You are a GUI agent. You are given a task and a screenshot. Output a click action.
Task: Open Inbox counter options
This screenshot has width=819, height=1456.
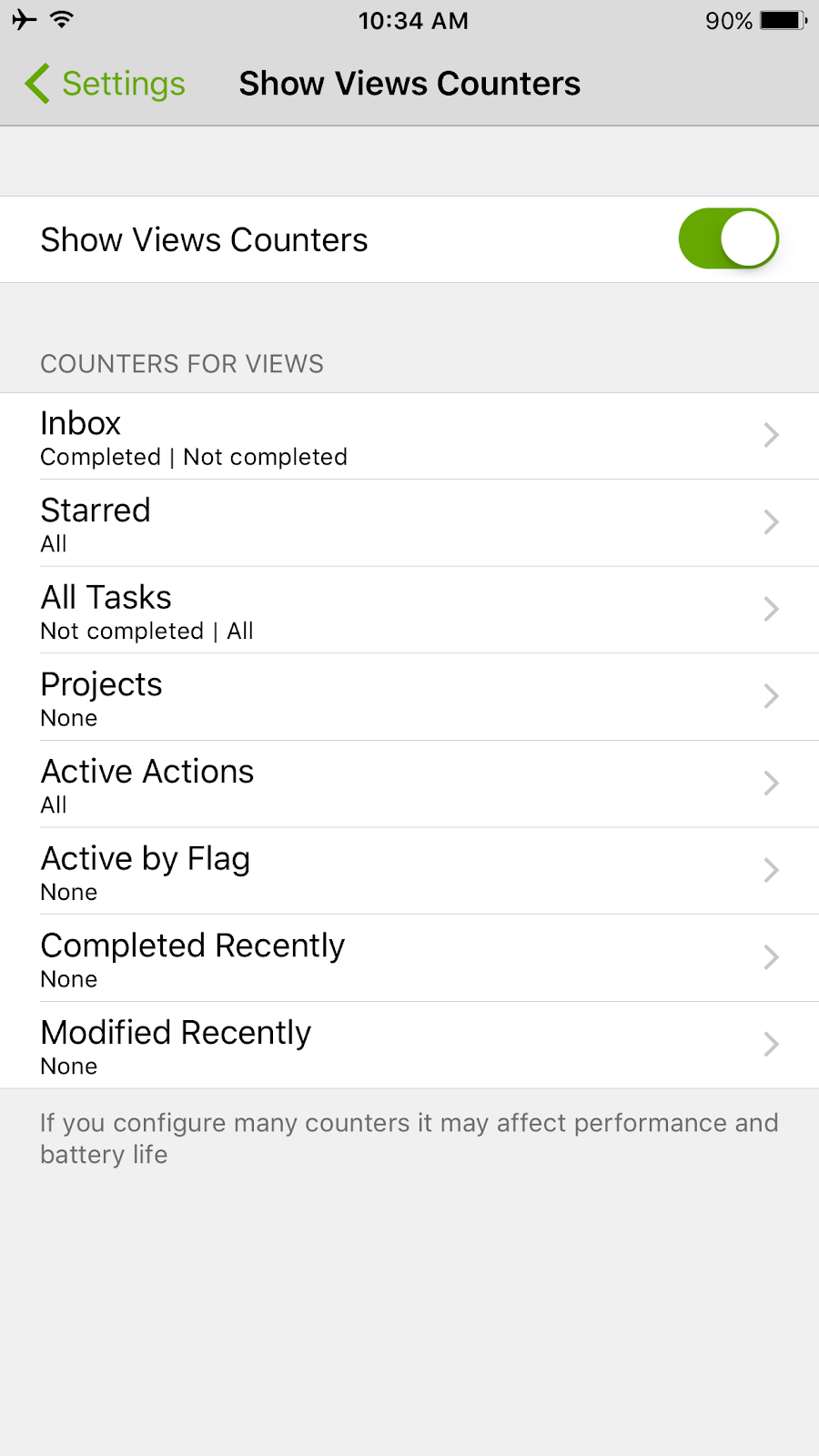(409, 437)
